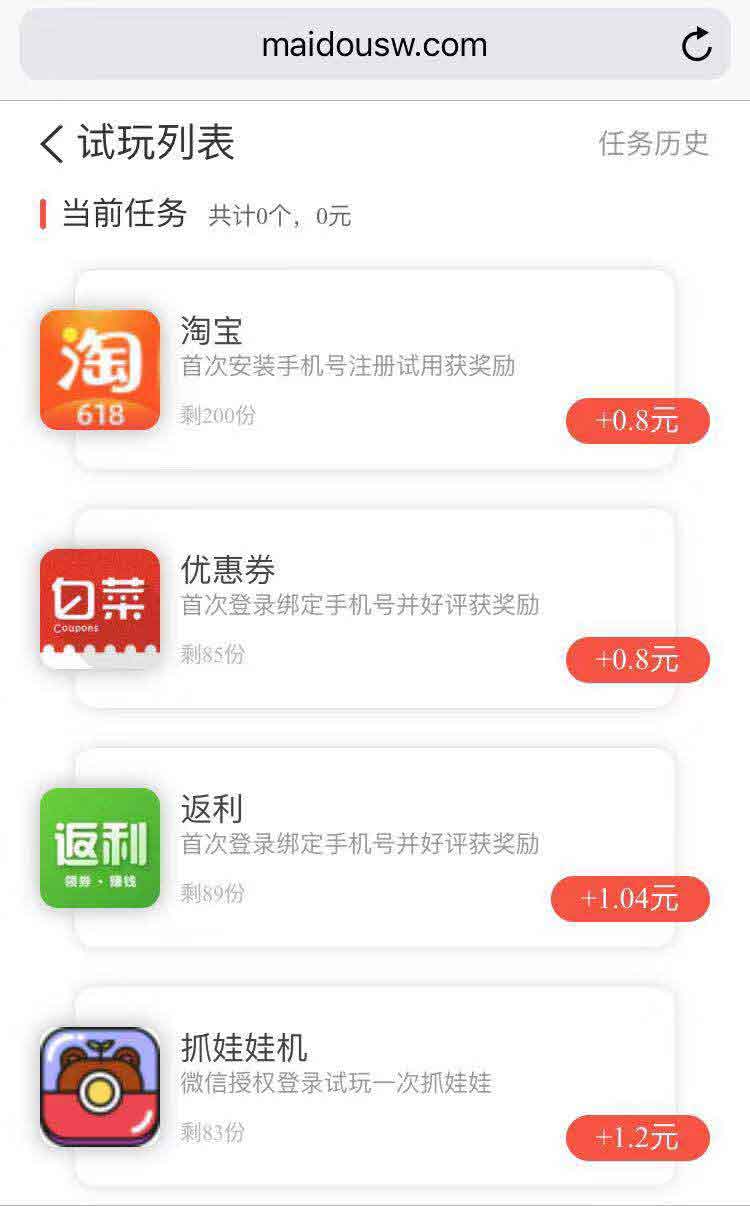The width and height of the screenshot is (750, 1206).
Task: Claim the +0.8元 reward for 优惠券
Action: [637, 659]
